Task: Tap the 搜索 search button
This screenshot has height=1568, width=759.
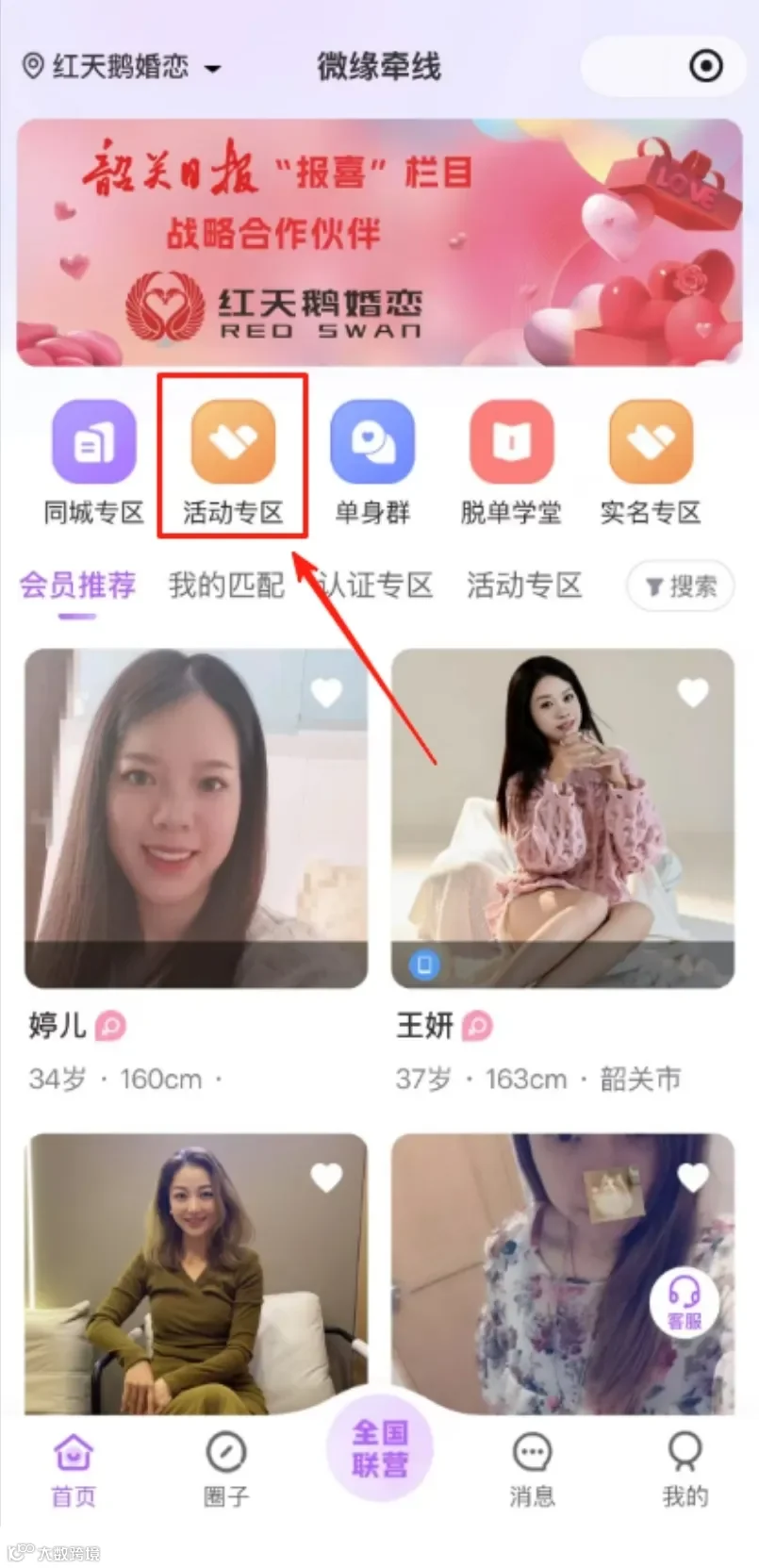Action: [x=679, y=586]
